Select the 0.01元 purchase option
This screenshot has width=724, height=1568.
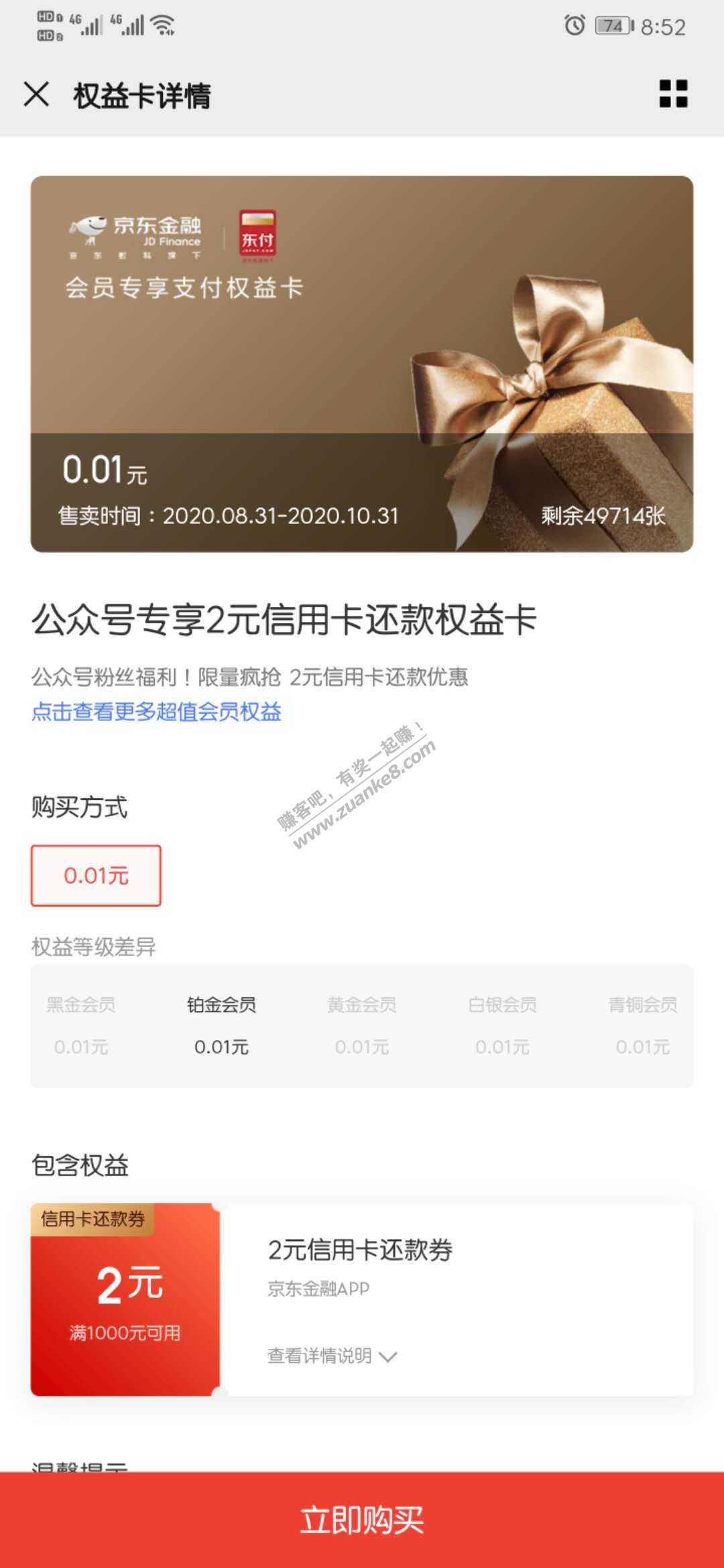[96, 876]
